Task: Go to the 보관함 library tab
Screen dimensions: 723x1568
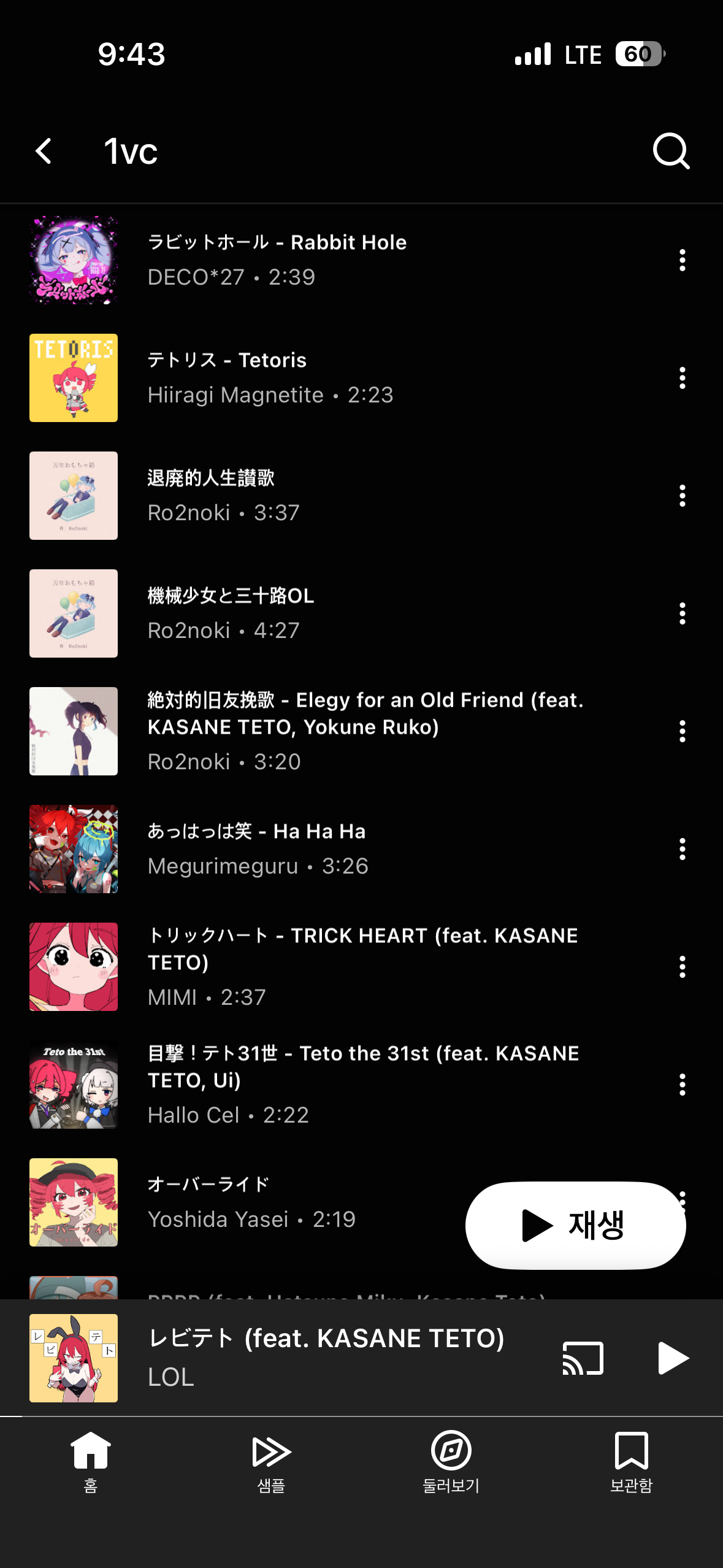Action: pos(632,1461)
